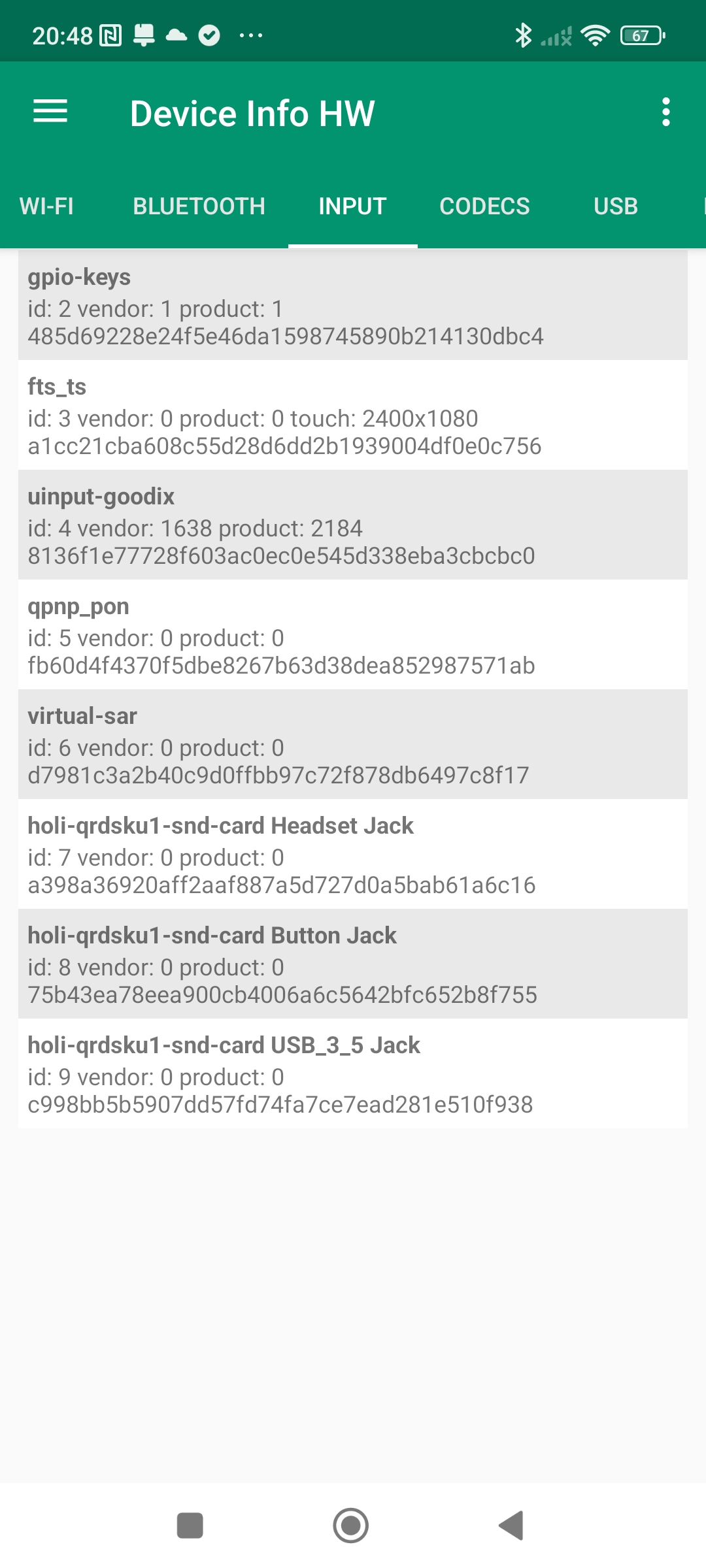The image size is (706, 1568).
Task: Select the INPUT tab
Action: coord(352,206)
